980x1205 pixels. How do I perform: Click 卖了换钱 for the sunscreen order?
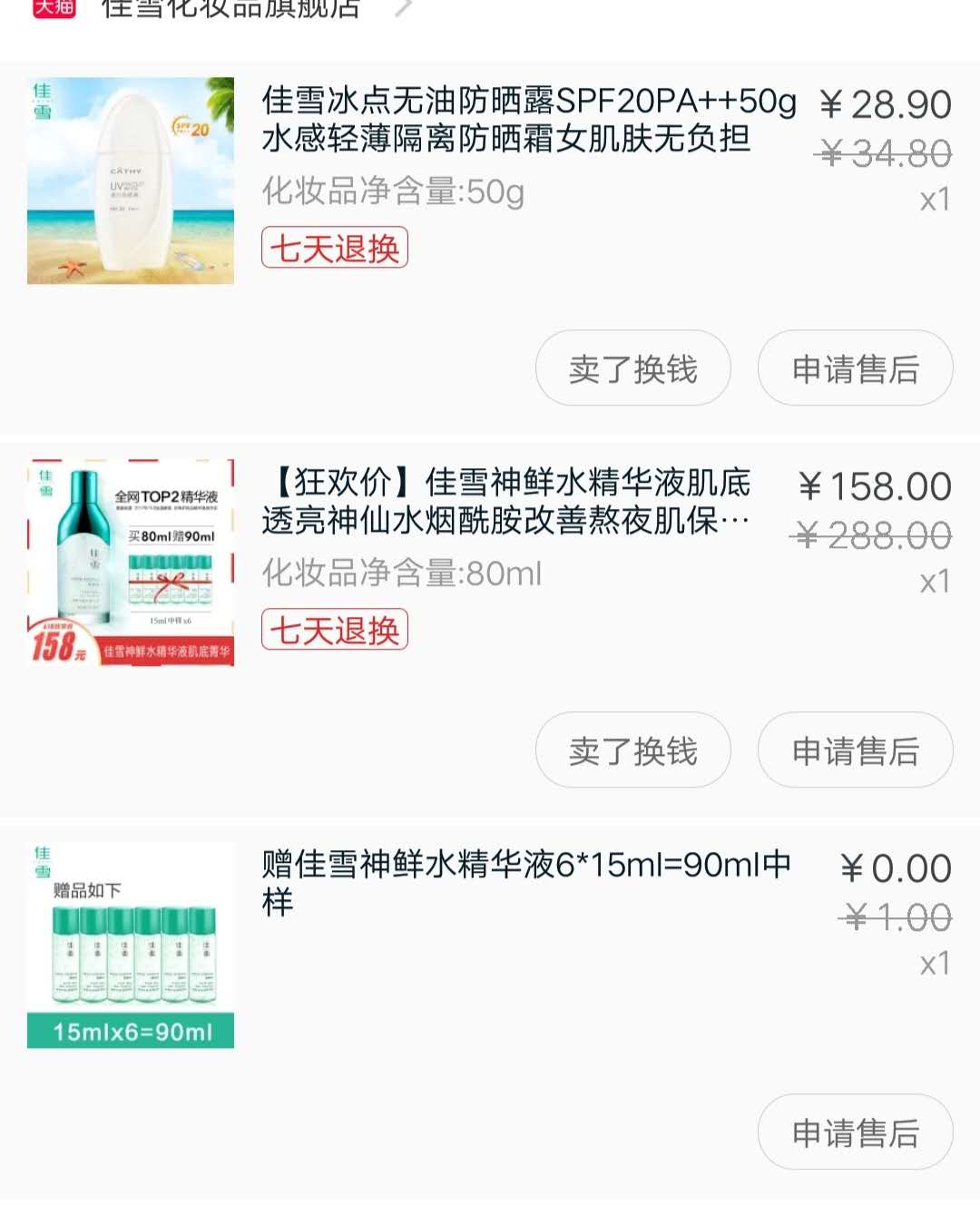point(632,368)
